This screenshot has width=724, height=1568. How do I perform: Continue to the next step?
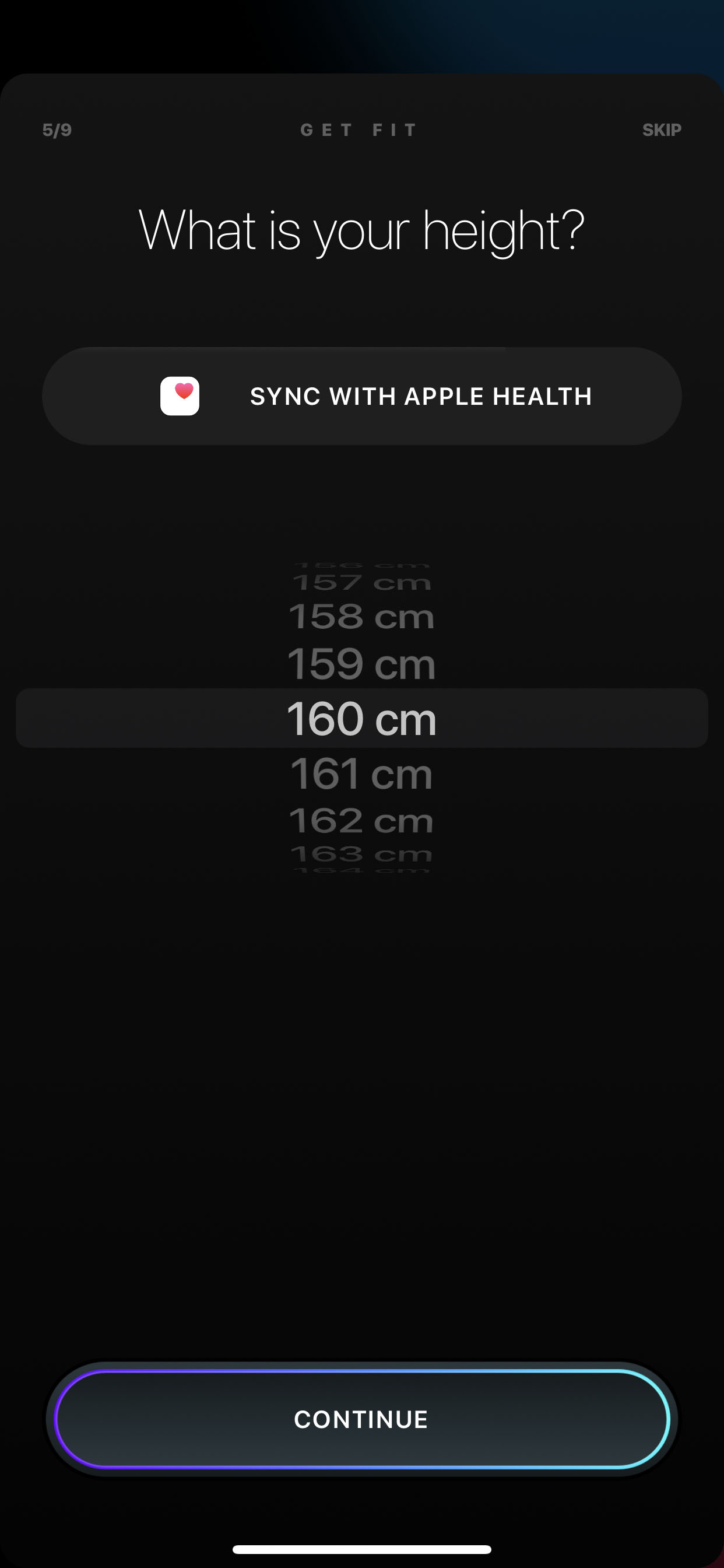pos(361,1419)
